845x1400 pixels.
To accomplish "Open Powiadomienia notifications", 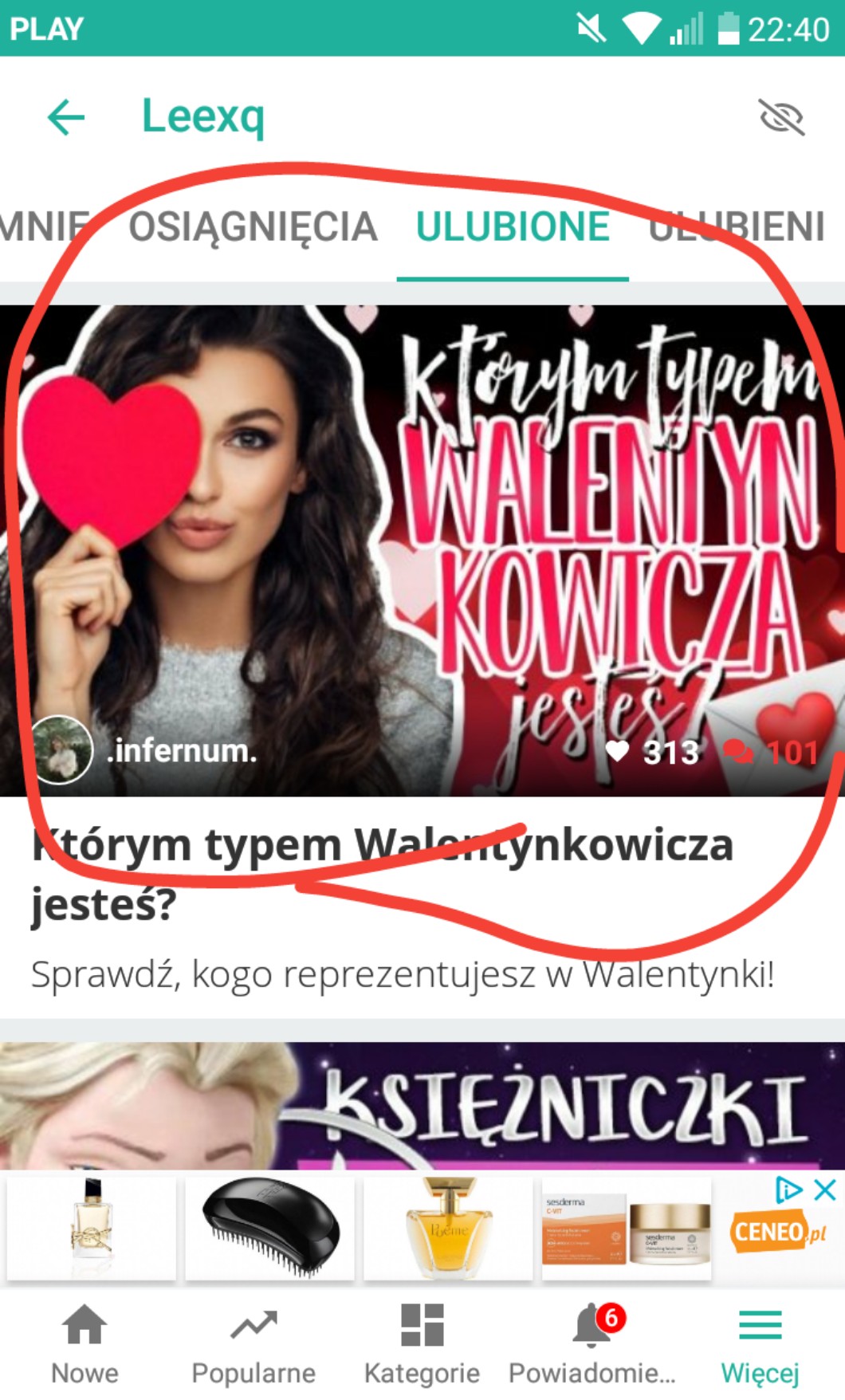I will (x=591, y=1344).
